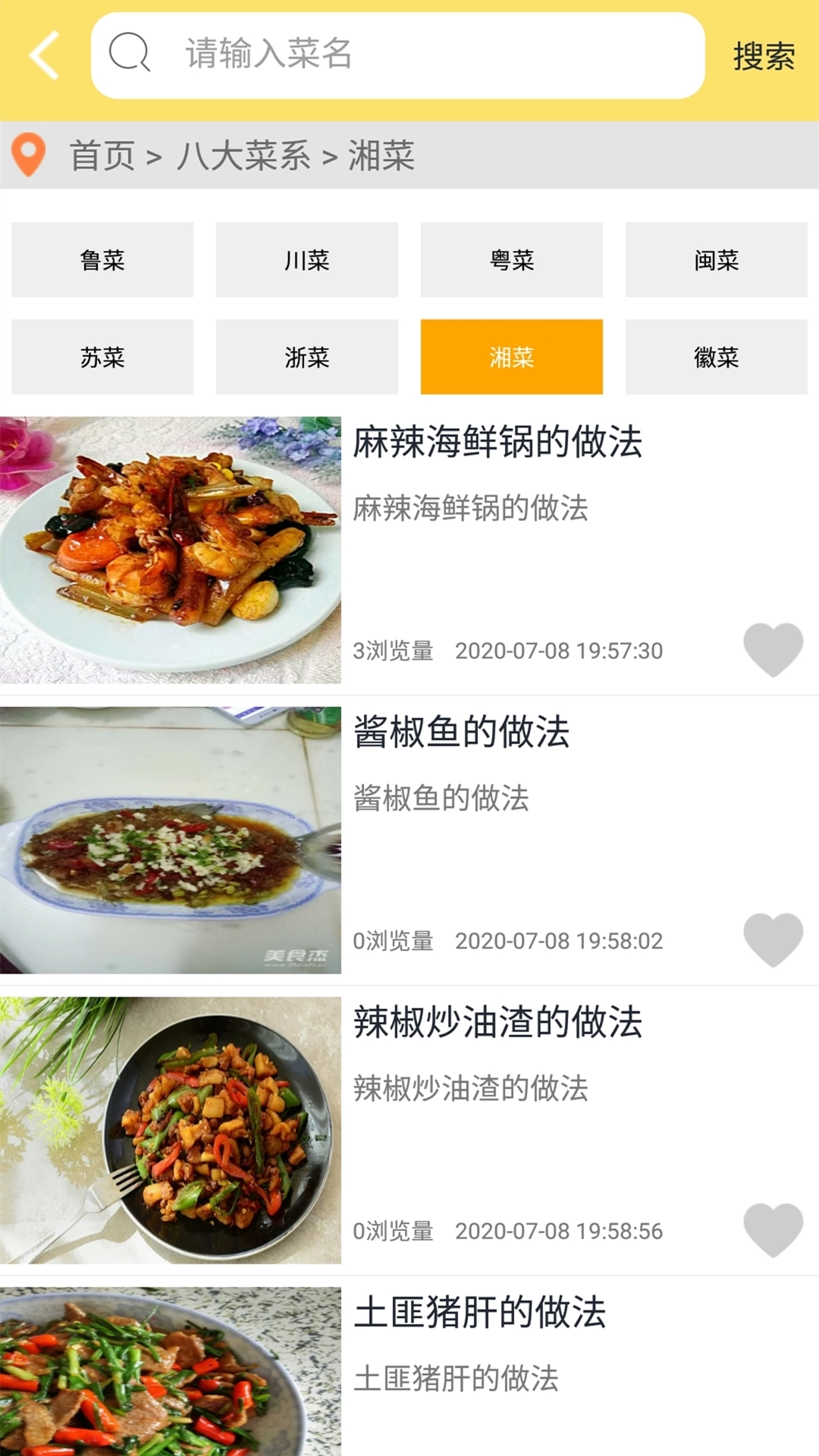Image resolution: width=819 pixels, height=1456 pixels.
Task: Open the 酱椒鱼的做法 recipe
Action: pos(461,733)
